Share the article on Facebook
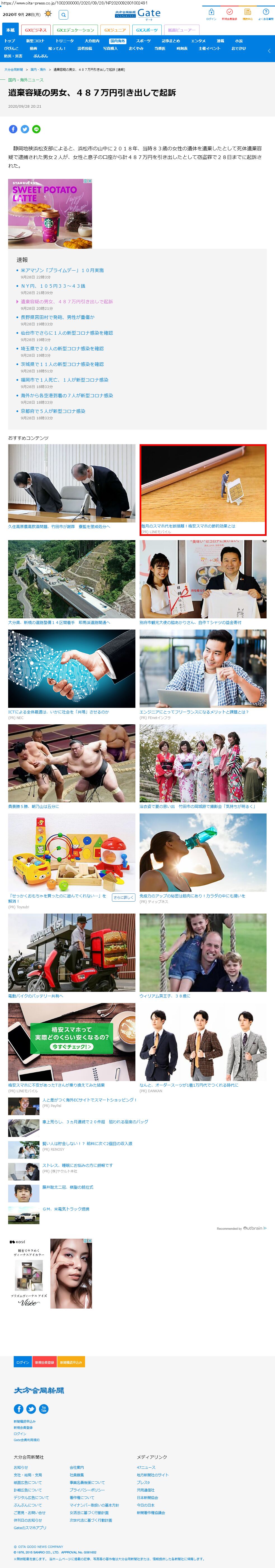The height and width of the screenshot is (1568, 275). tap(13, 129)
